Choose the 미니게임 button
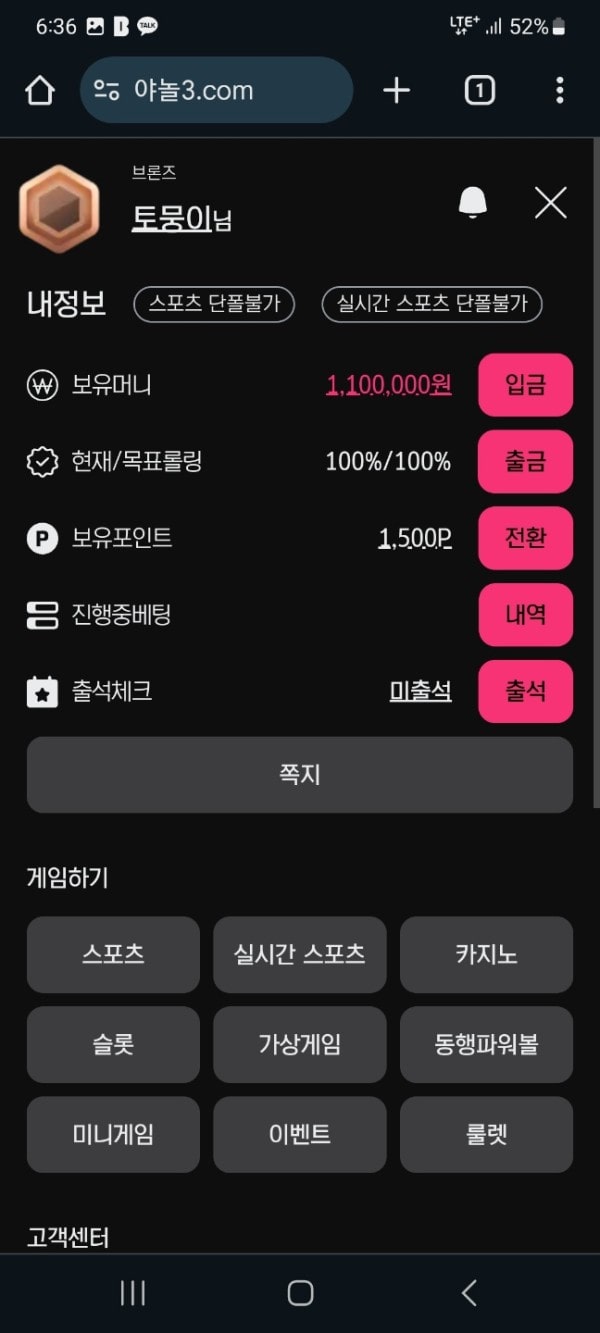600x1333 pixels. pyautogui.click(x=113, y=1134)
